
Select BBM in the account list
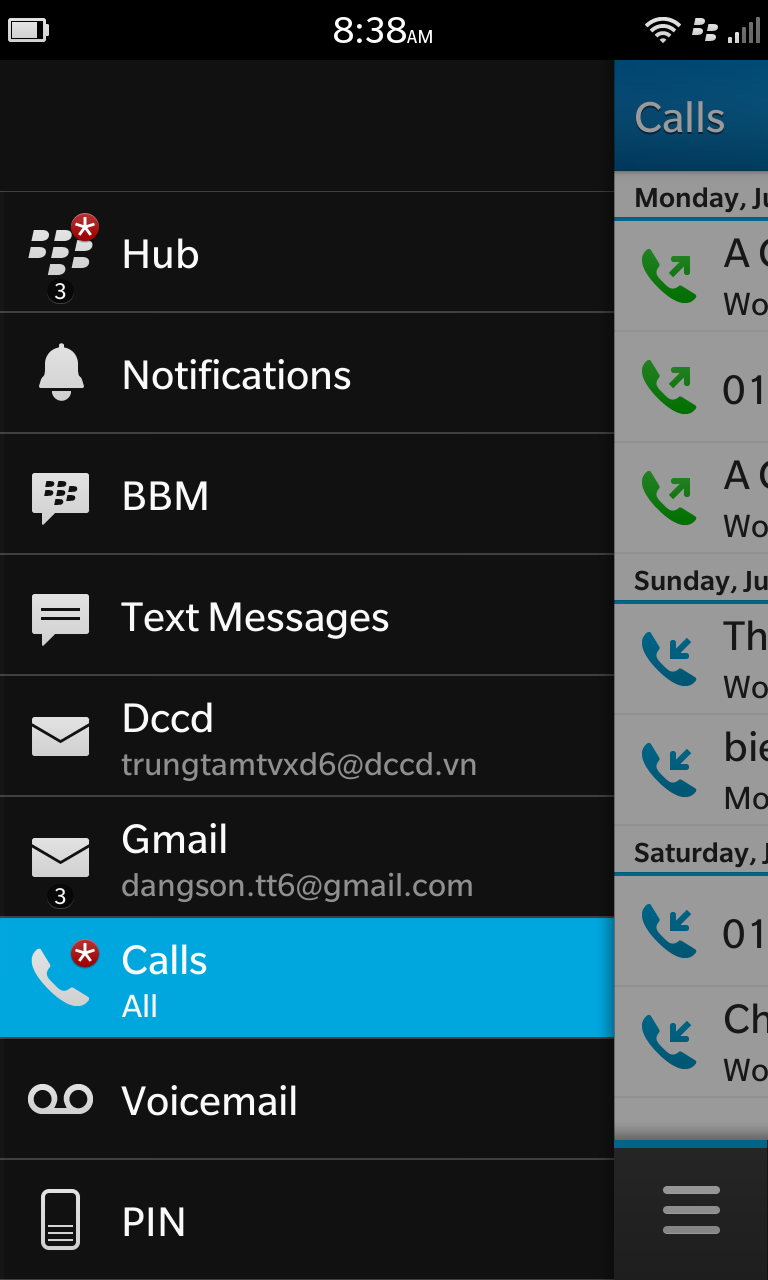[x=307, y=494]
